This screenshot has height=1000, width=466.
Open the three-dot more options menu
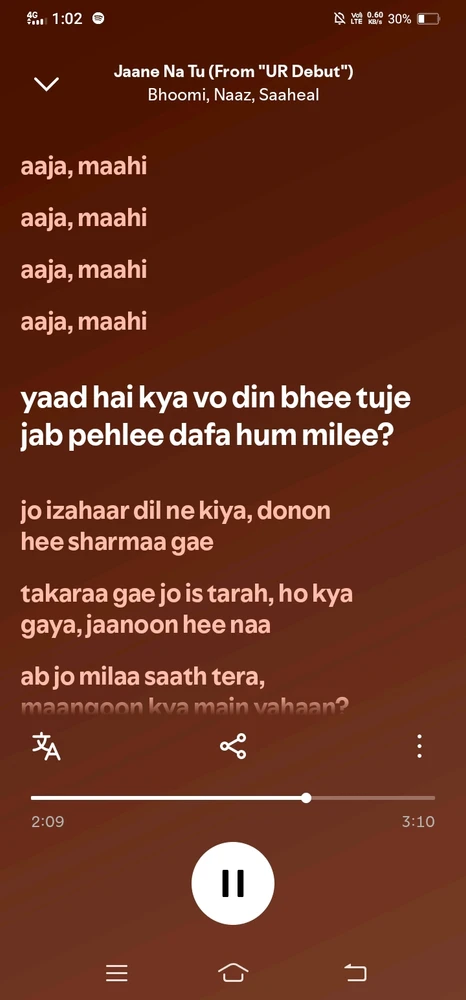[x=419, y=746]
